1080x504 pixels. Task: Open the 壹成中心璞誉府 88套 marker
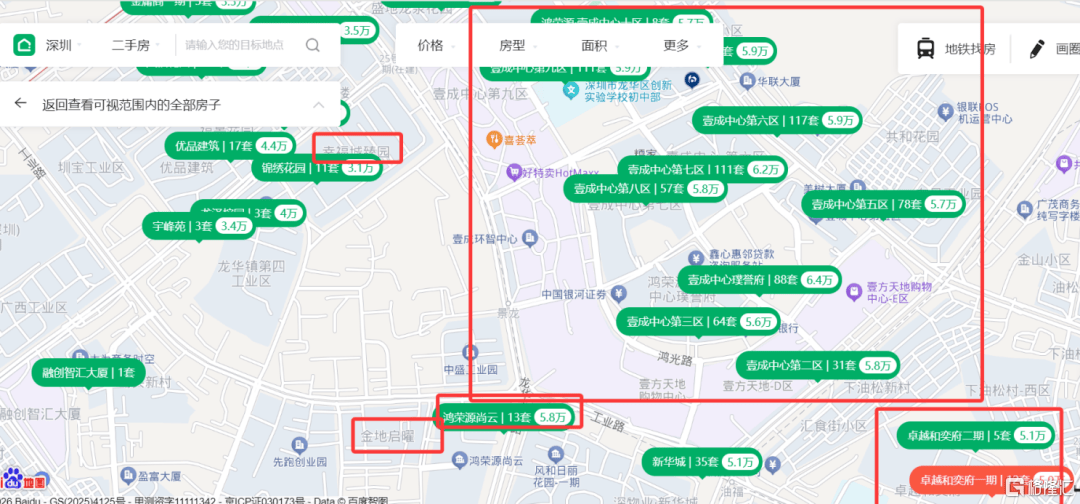(x=758, y=280)
